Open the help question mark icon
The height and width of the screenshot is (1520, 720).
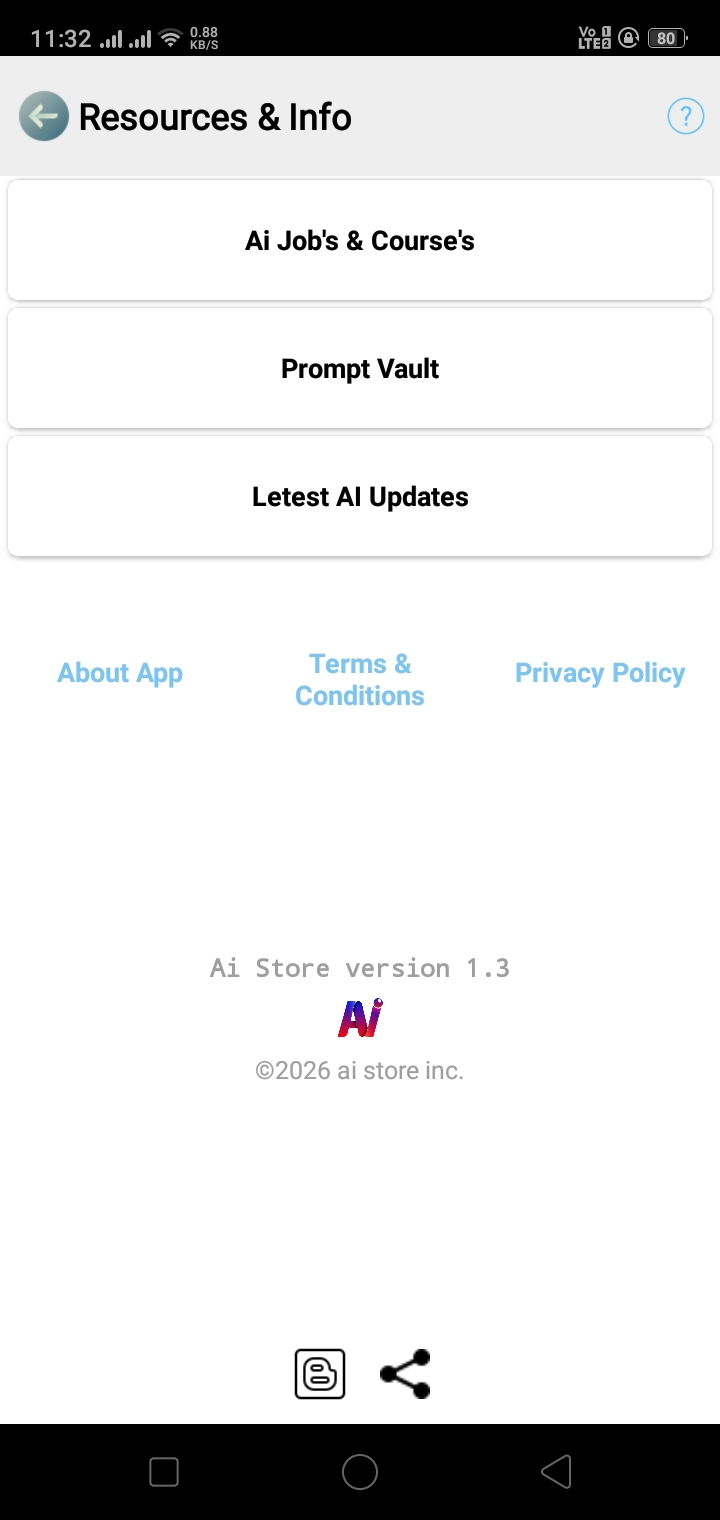(685, 116)
